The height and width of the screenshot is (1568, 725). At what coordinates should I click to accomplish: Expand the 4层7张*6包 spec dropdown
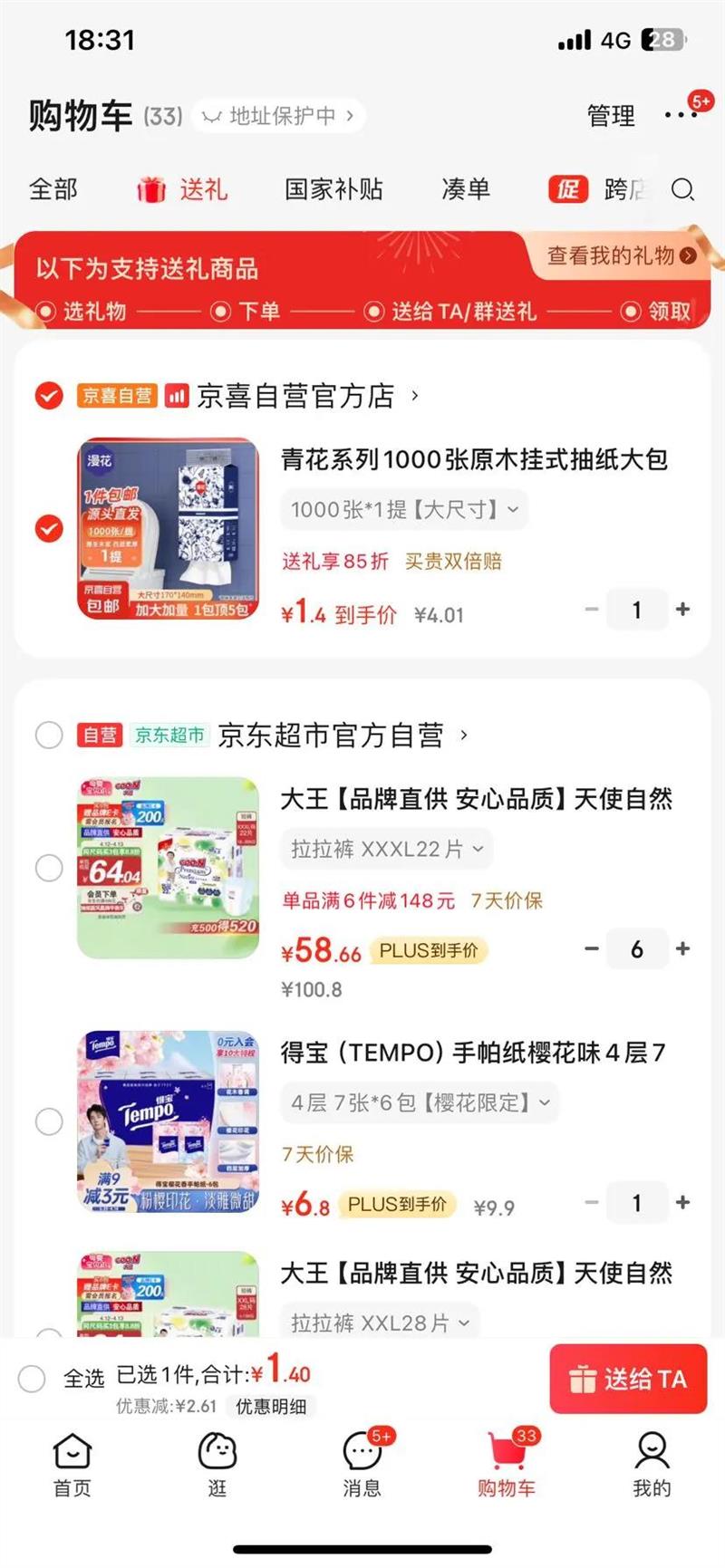point(420,1102)
